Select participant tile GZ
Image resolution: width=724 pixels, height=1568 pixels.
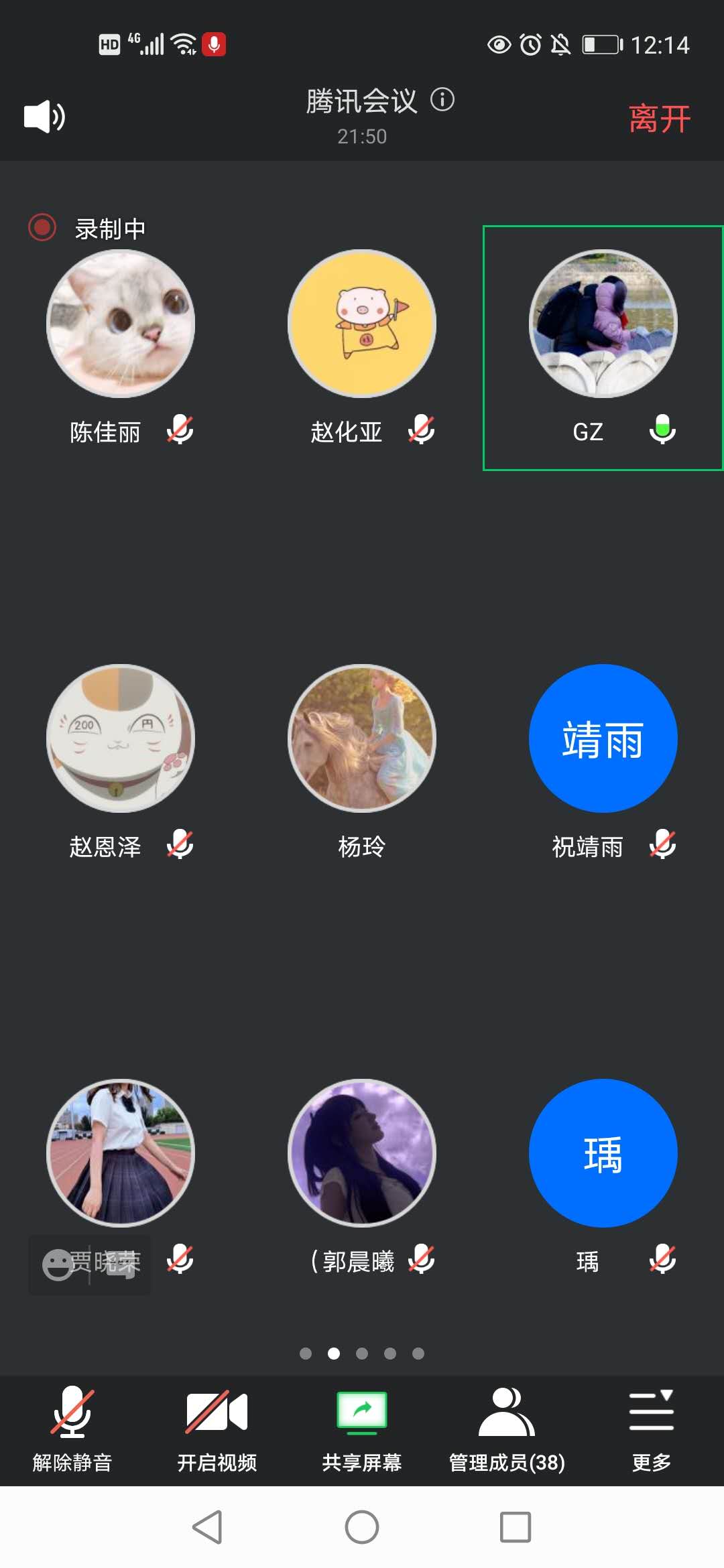(x=603, y=348)
